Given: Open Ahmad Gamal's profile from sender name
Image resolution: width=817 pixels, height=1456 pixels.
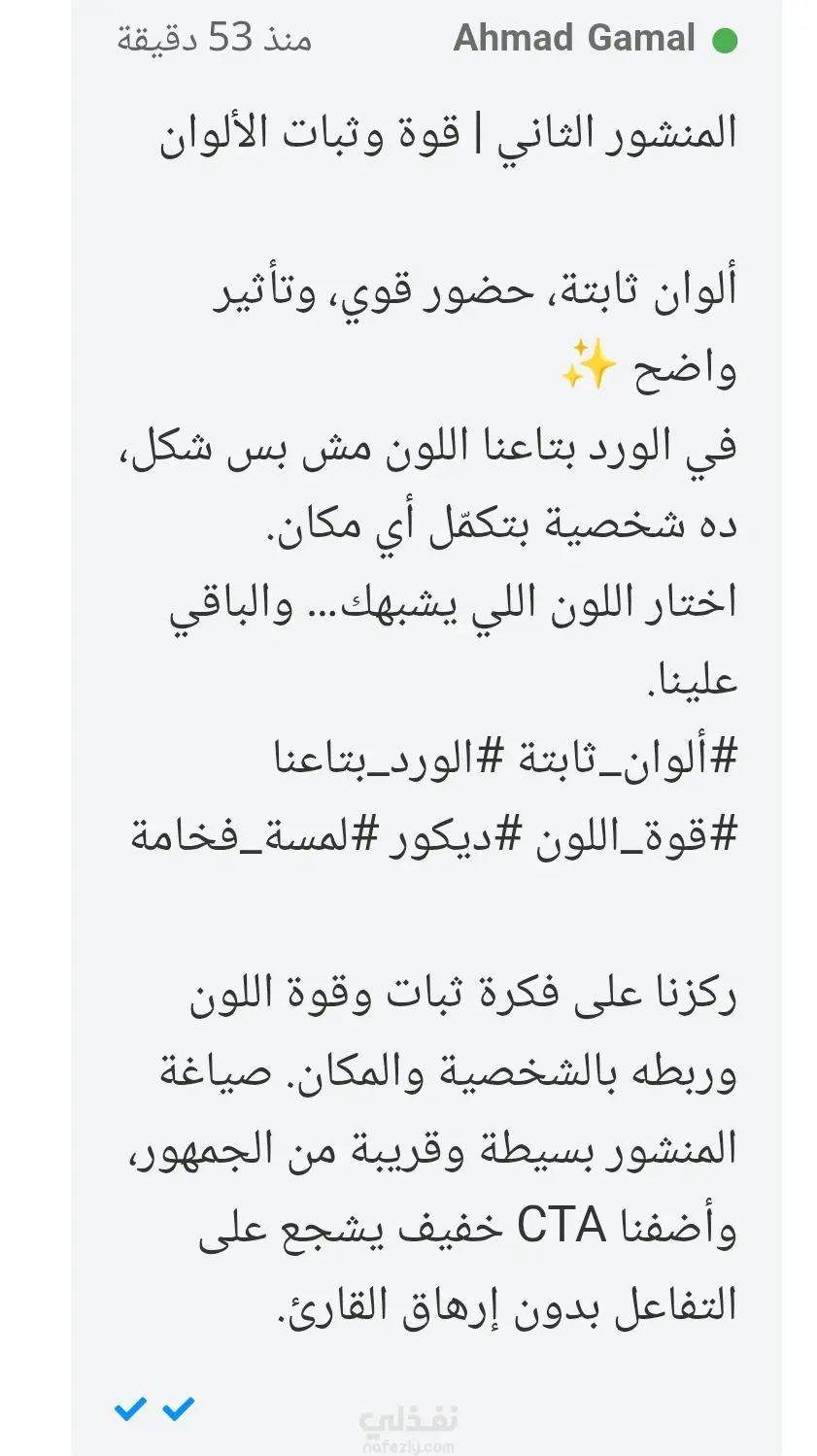Looking at the screenshot, I should click(x=574, y=39).
